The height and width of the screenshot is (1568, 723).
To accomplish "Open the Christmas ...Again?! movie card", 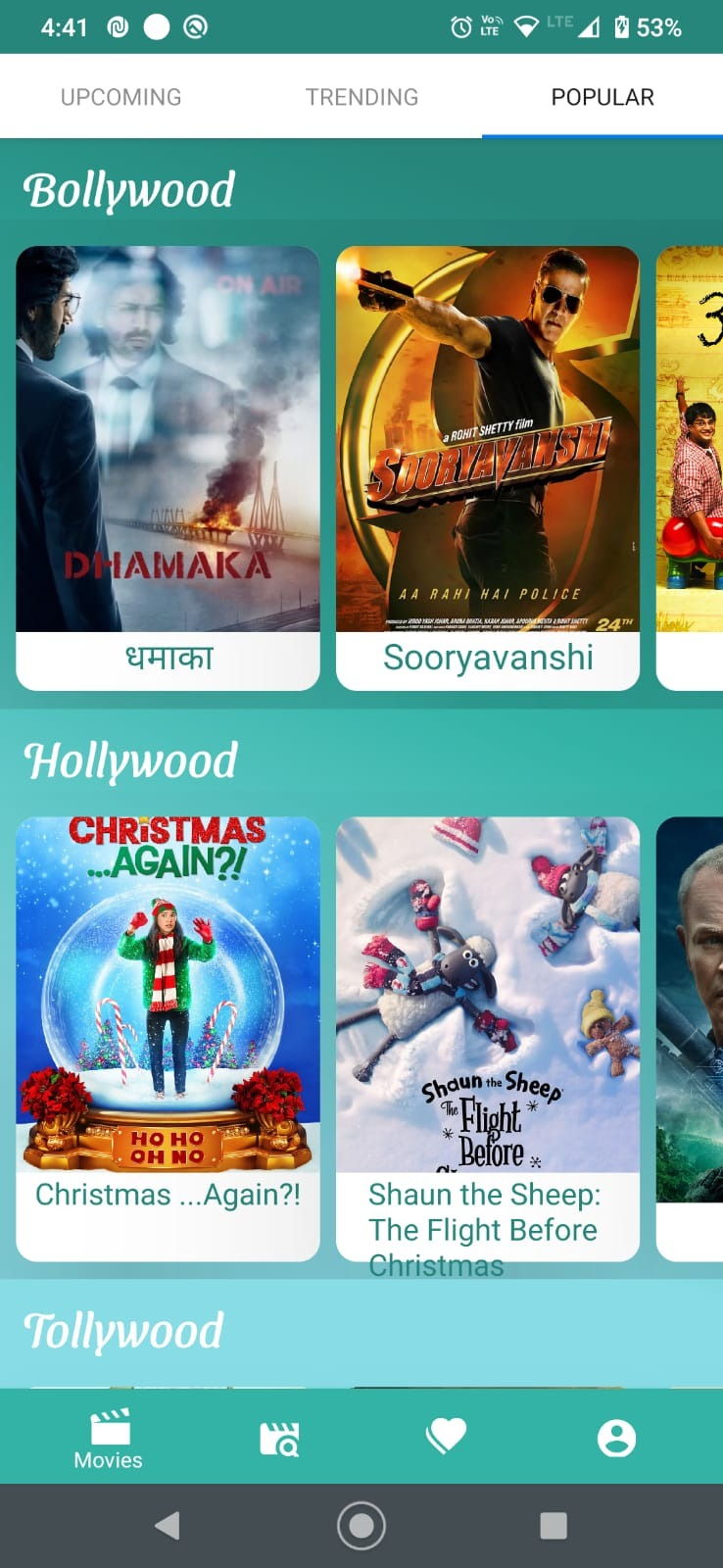I will tap(168, 1039).
